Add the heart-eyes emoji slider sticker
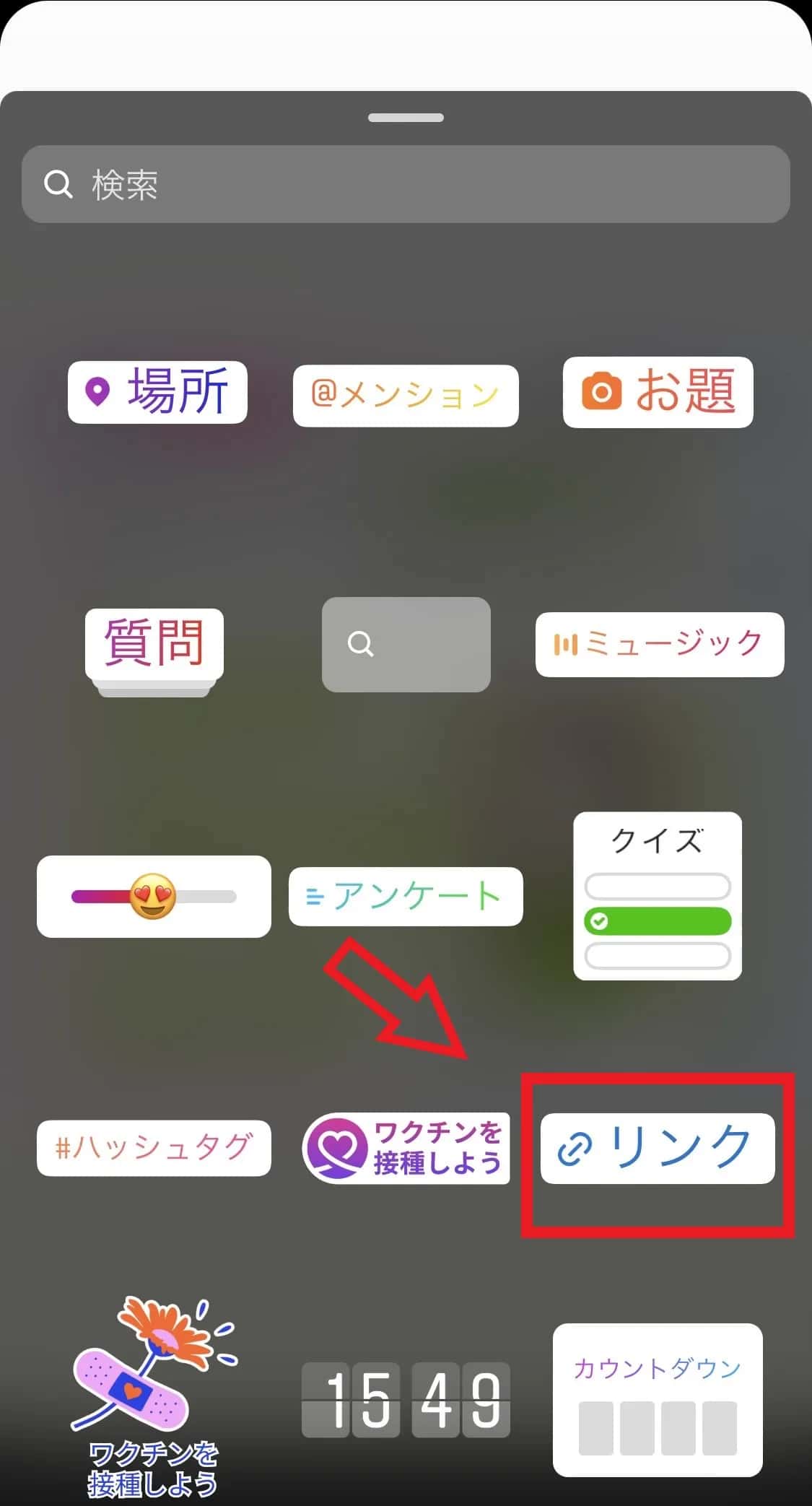The height and width of the screenshot is (1506, 812). 154,896
